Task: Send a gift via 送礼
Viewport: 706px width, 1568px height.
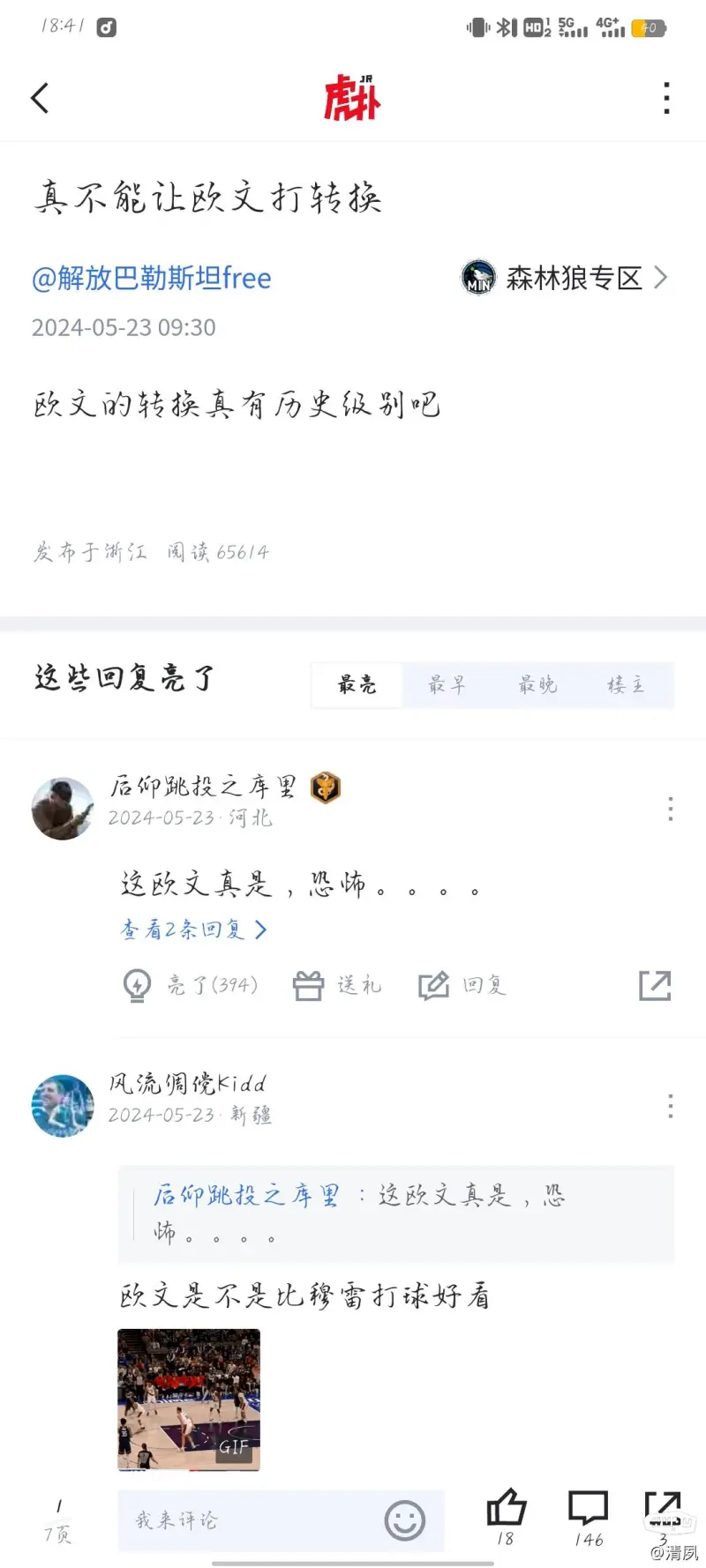Action: (337, 985)
